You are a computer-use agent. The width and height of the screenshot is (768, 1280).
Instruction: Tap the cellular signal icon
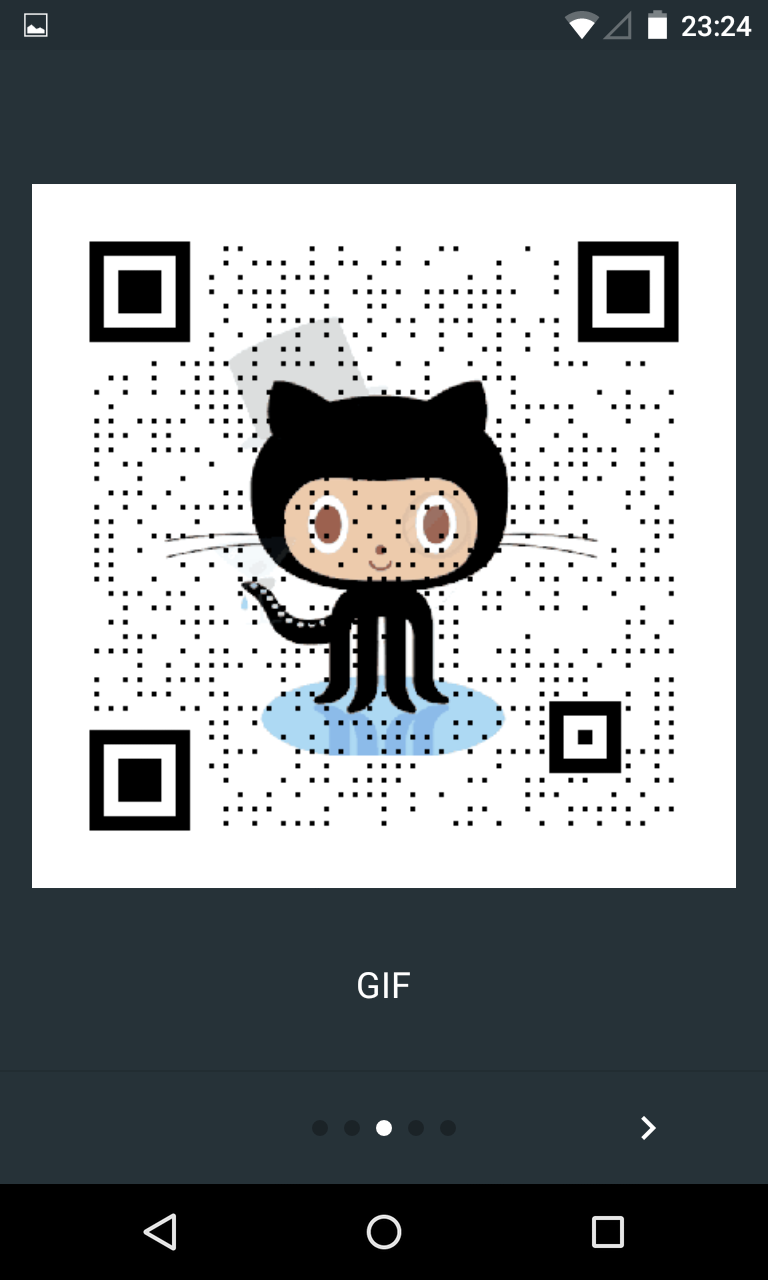pos(620,25)
